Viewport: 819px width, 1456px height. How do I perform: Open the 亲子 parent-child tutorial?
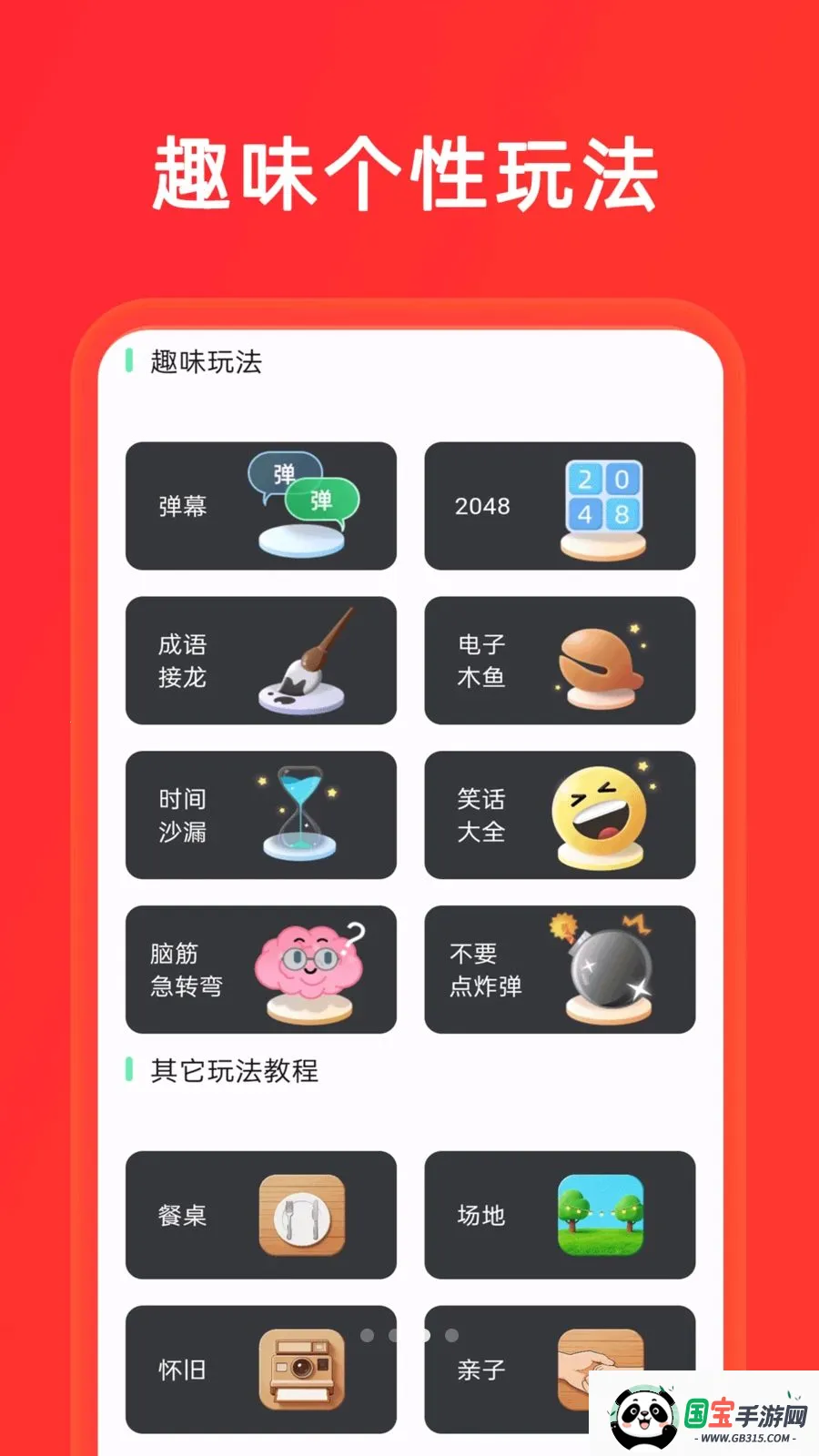pyautogui.click(x=560, y=1370)
